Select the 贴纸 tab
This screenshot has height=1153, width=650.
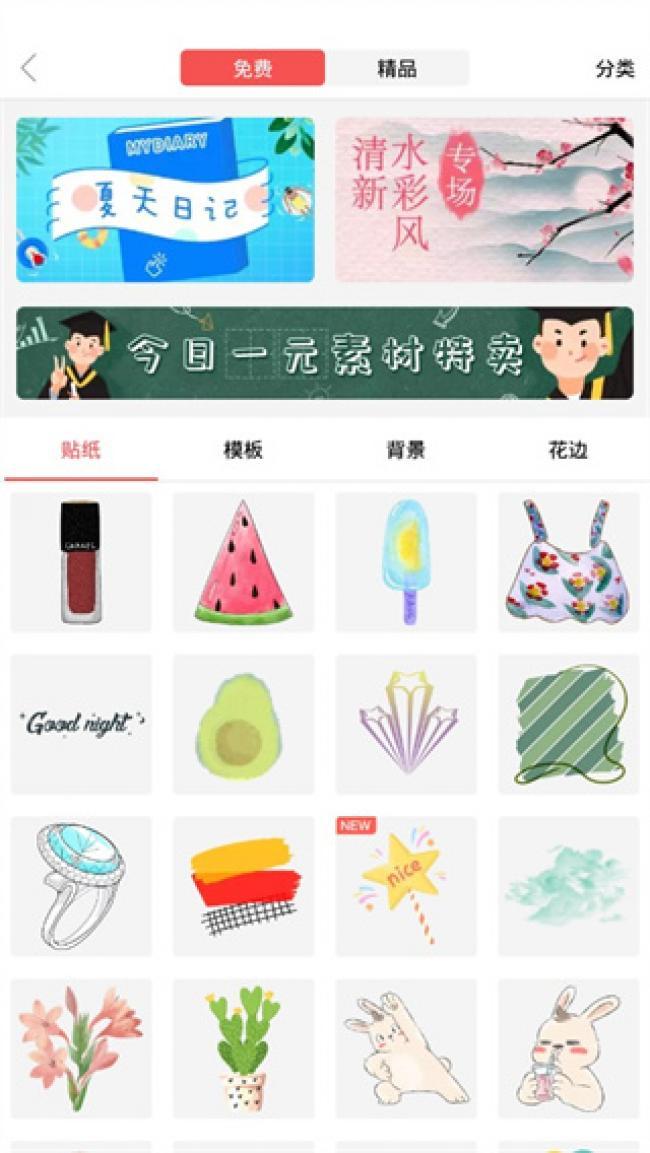tap(81, 450)
